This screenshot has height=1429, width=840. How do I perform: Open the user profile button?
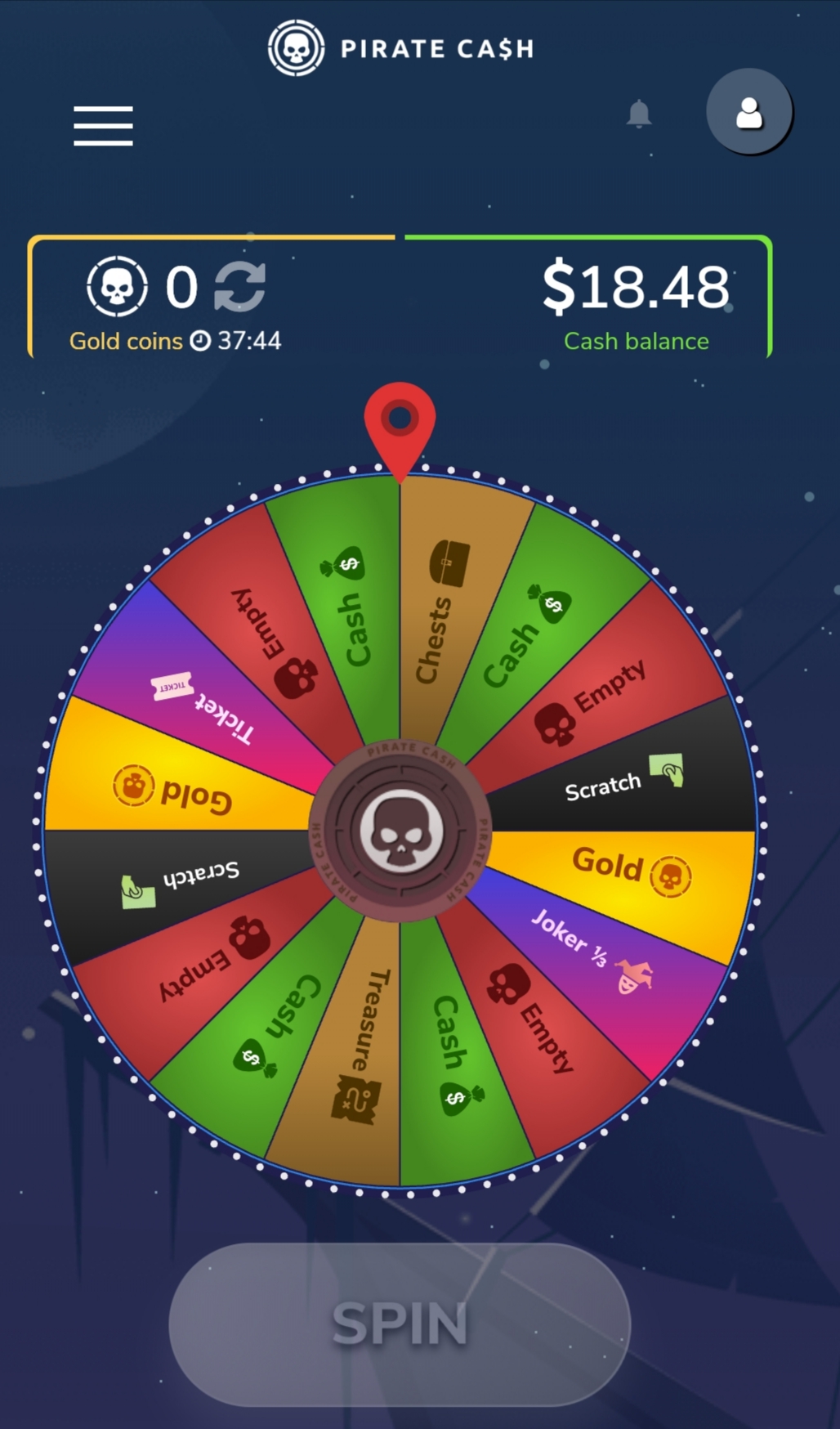coord(748,112)
